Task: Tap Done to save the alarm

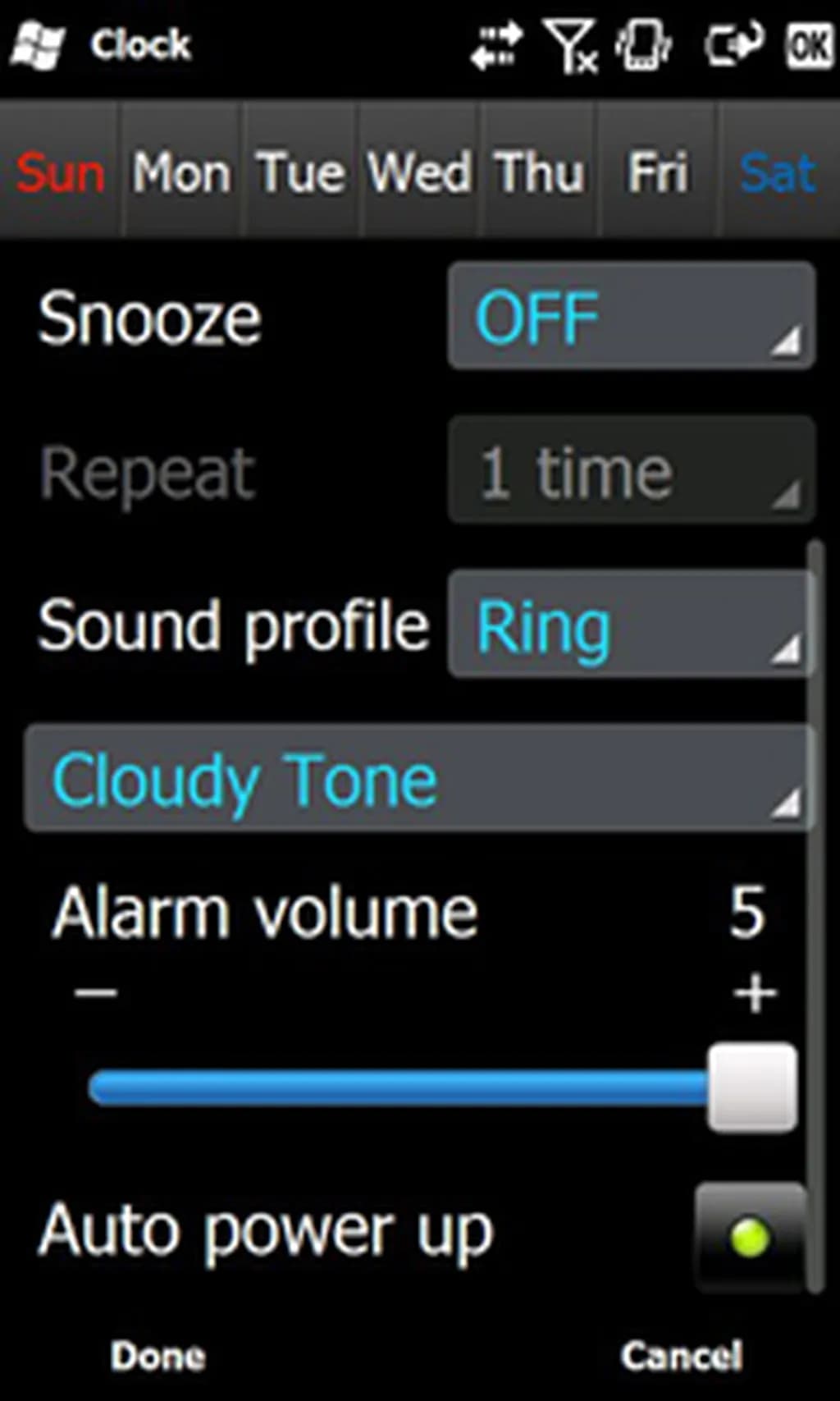Action: point(157,1356)
